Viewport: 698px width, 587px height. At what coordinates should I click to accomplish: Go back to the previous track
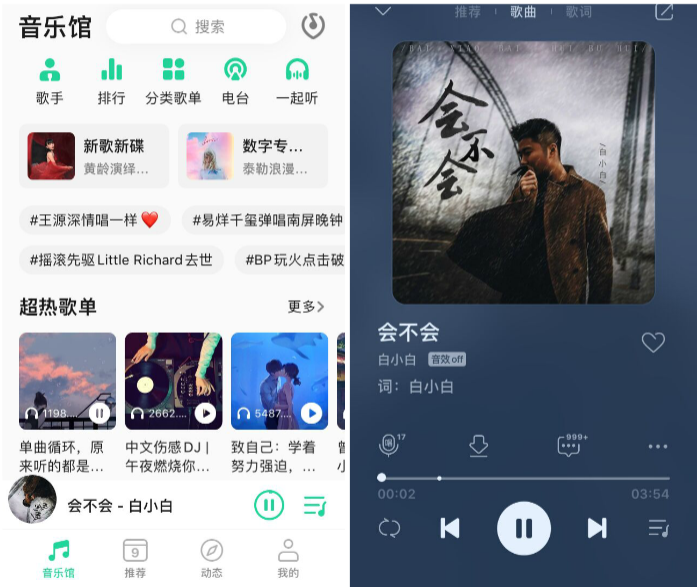click(x=450, y=528)
